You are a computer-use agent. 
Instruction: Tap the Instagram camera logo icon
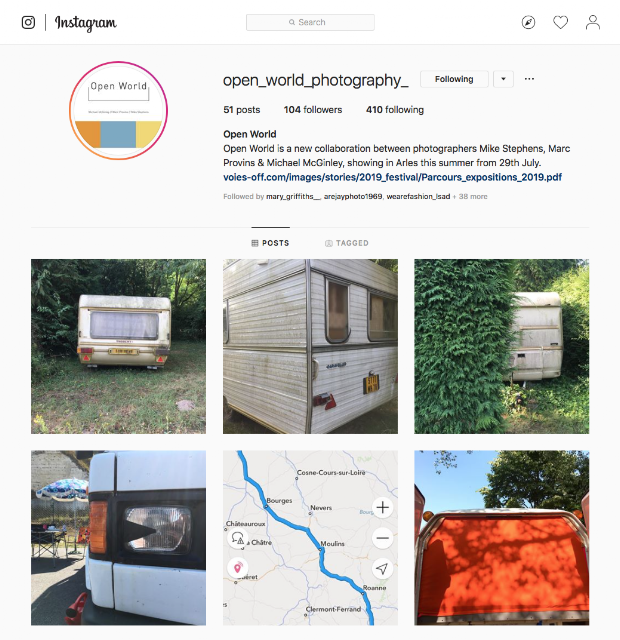click(x=28, y=22)
